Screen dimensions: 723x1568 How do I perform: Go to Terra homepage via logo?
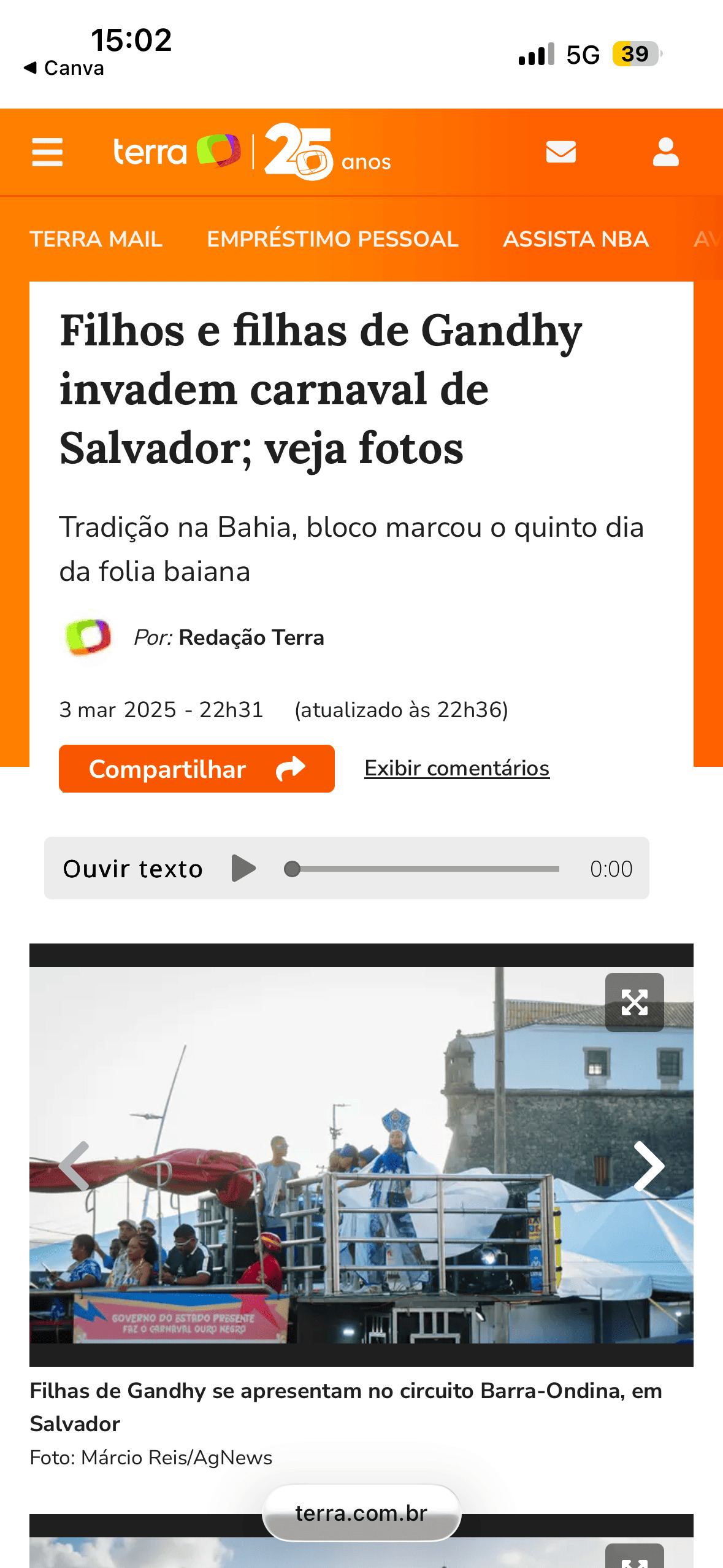point(175,152)
